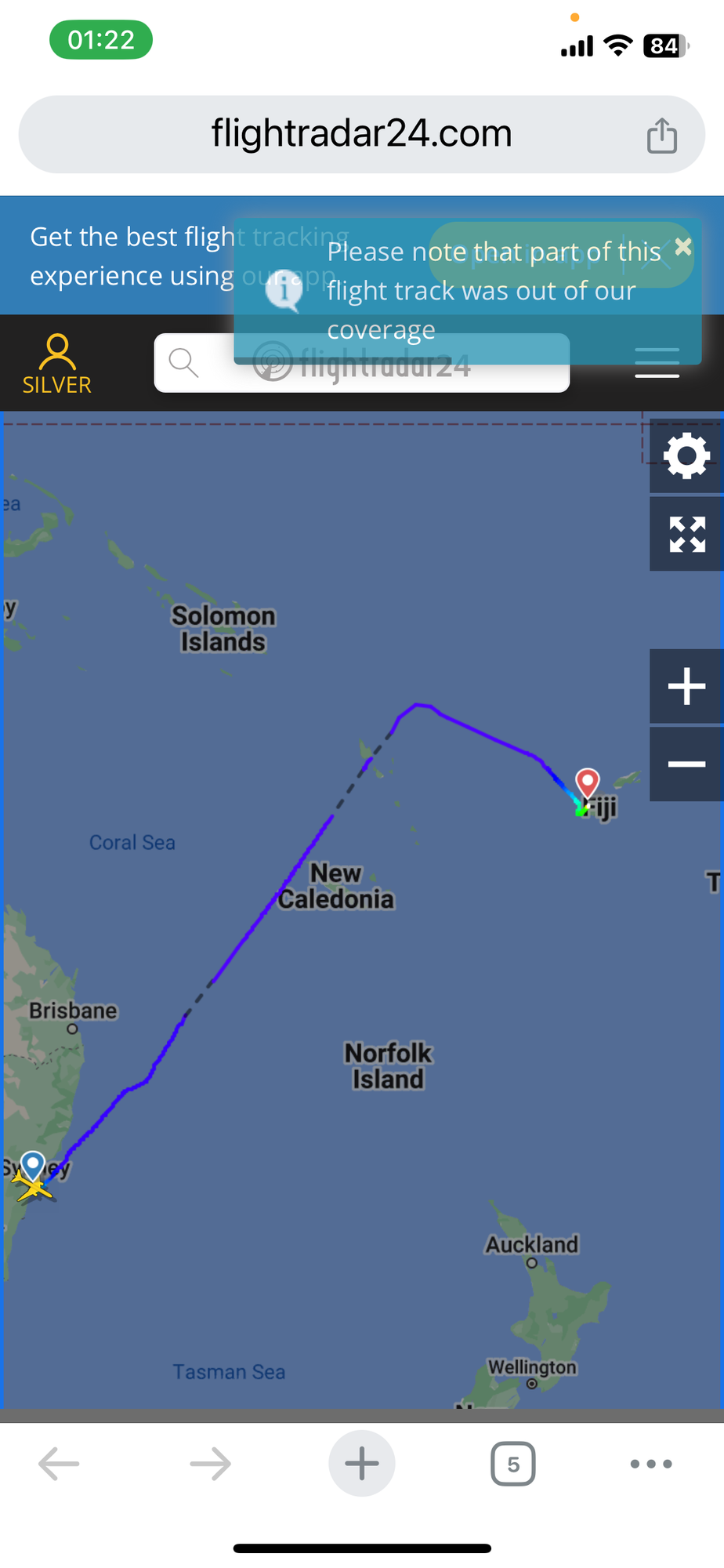Zoom out of the map
The height and width of the screenshot is (1568, 724).
pos(686,764)
